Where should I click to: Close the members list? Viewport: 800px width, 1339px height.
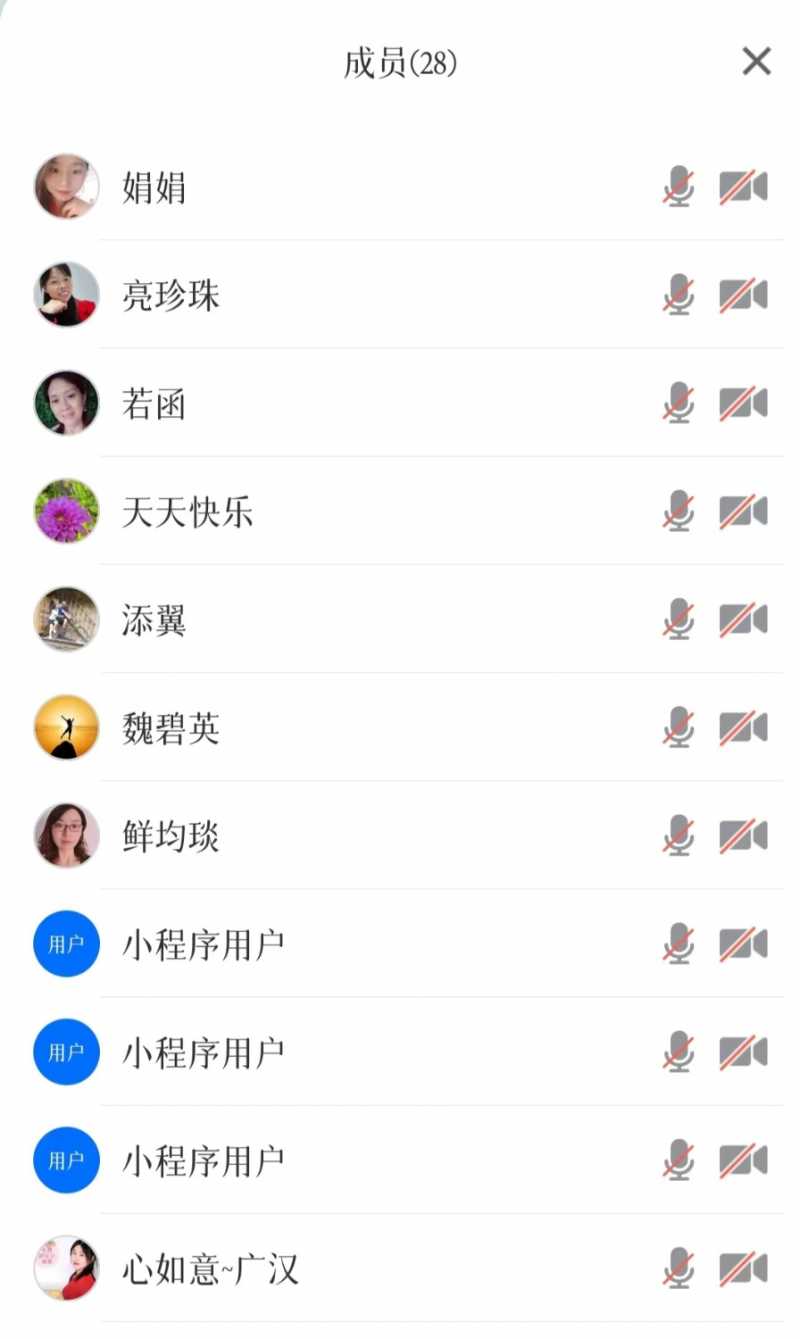[x=756, y=62]
